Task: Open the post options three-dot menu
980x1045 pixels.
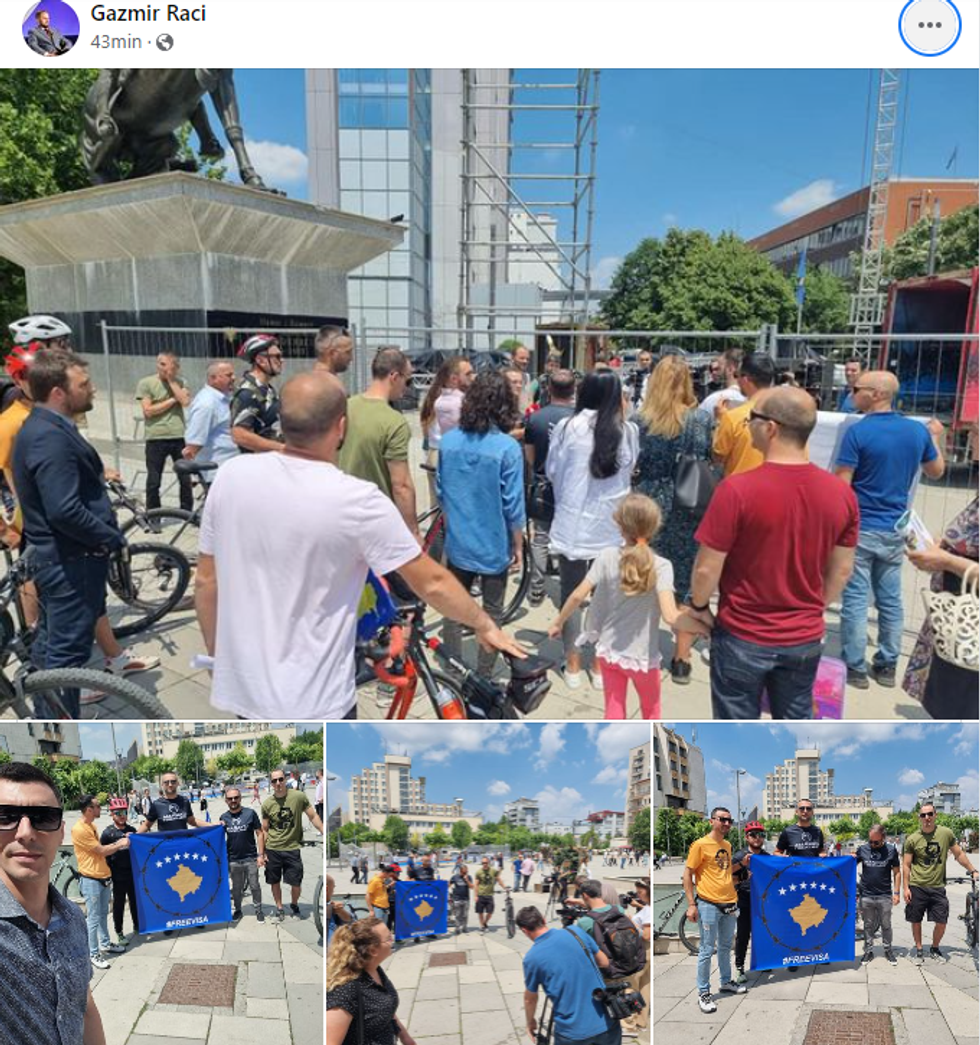Action: click(x=929, y=26)
